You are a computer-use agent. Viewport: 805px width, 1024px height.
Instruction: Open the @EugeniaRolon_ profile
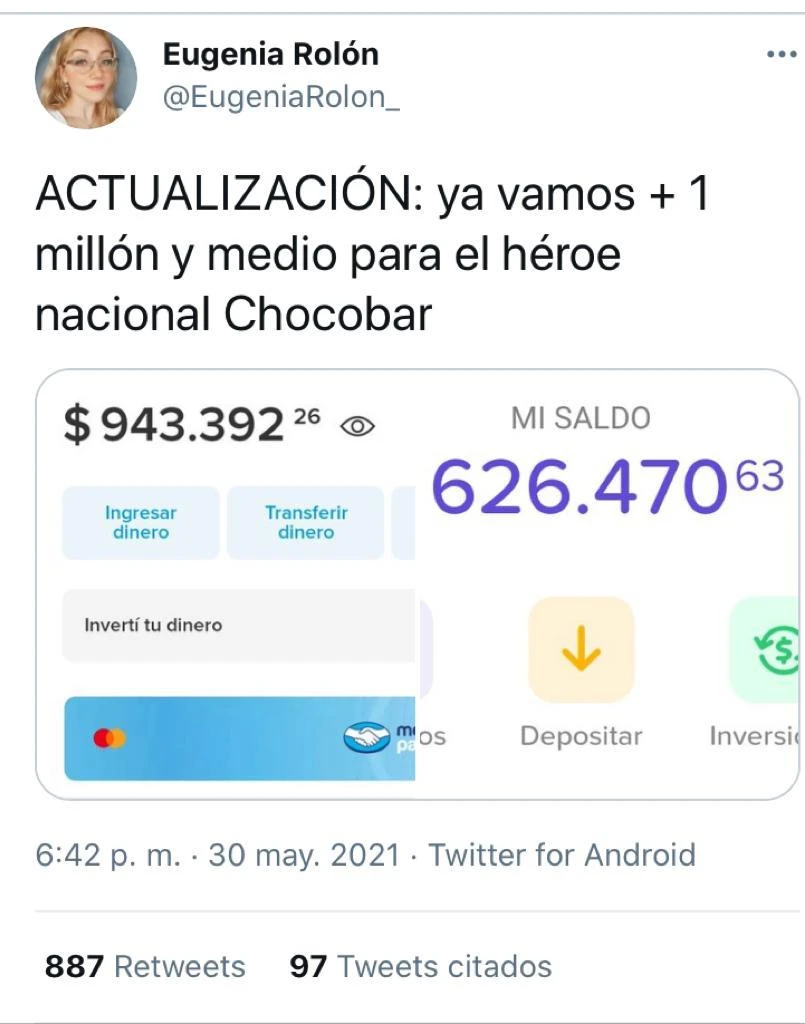281,97
